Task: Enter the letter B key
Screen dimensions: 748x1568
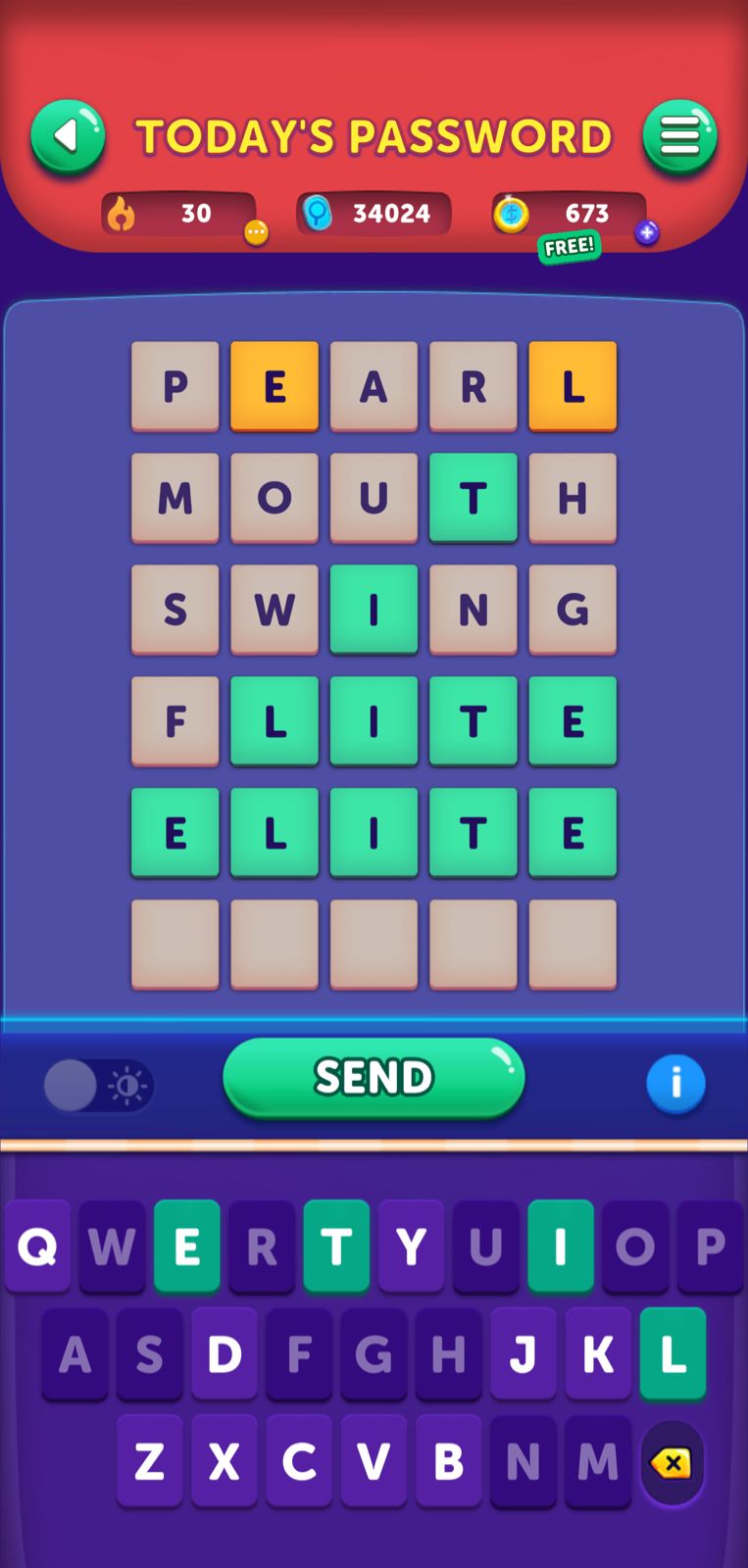Action: coord(448,1461)
